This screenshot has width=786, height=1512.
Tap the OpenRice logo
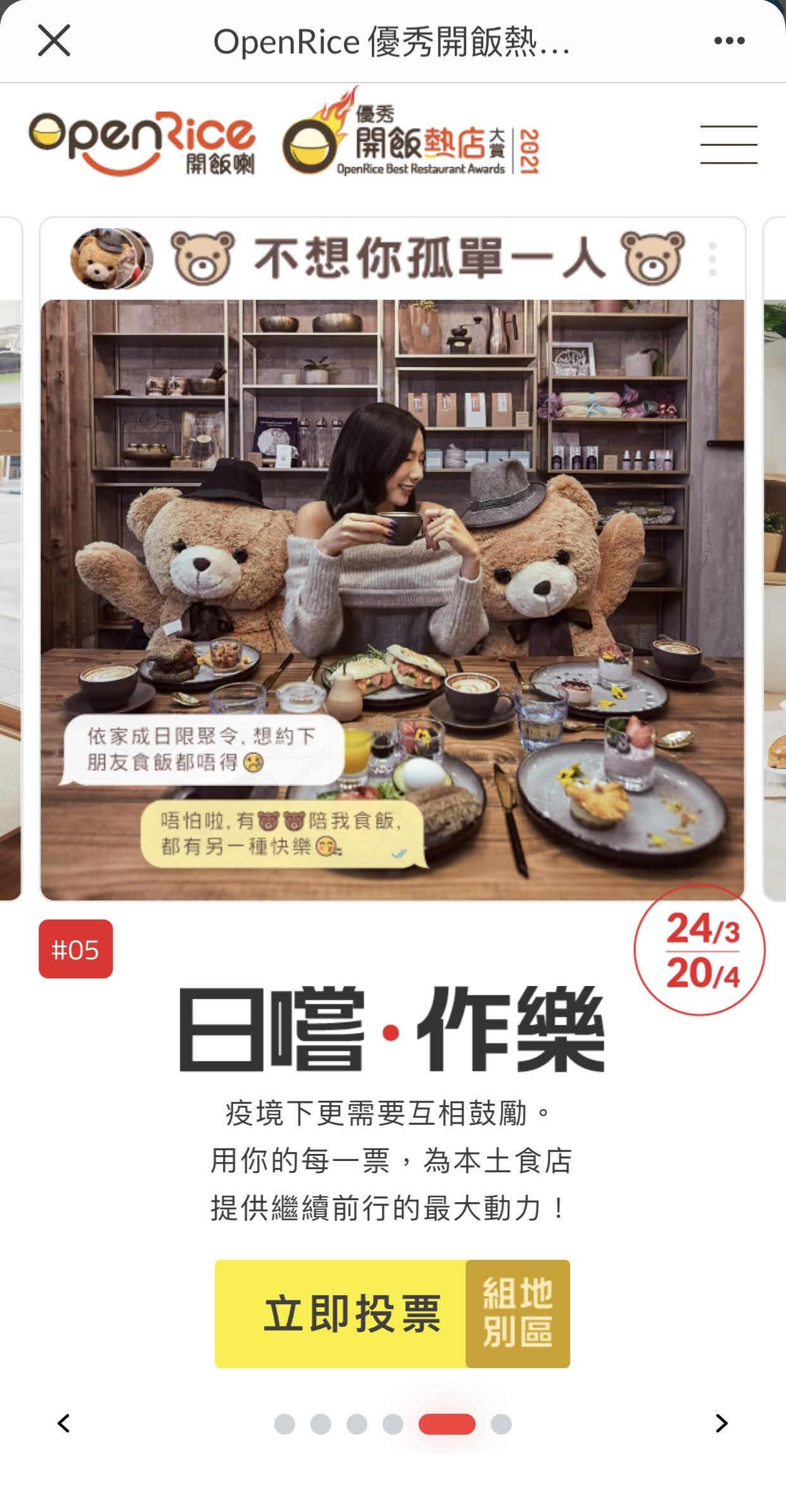142,143
